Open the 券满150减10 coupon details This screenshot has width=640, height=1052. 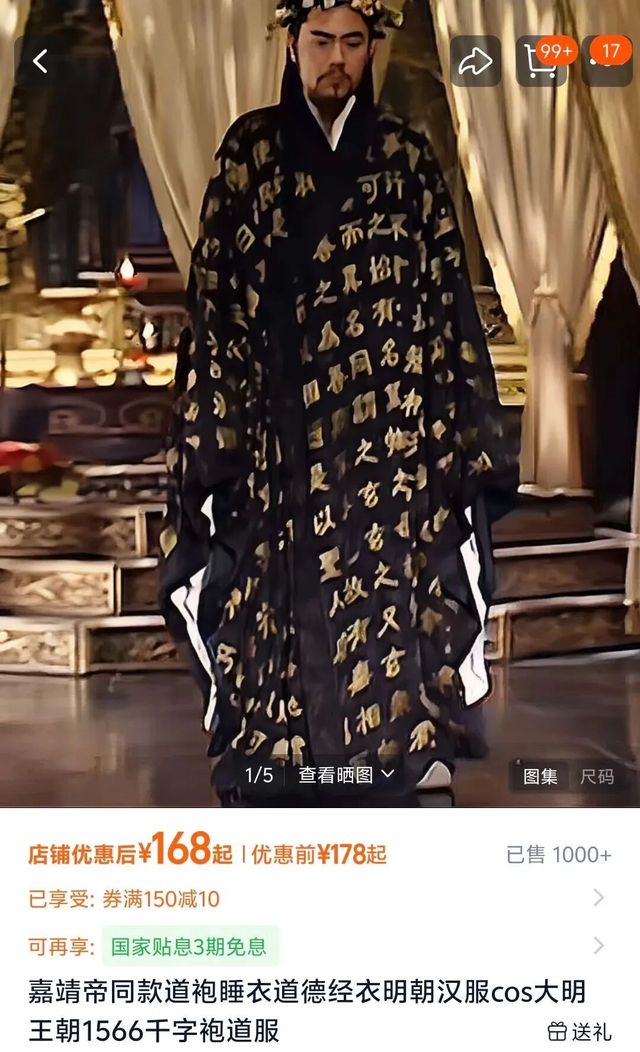[317, 898]
